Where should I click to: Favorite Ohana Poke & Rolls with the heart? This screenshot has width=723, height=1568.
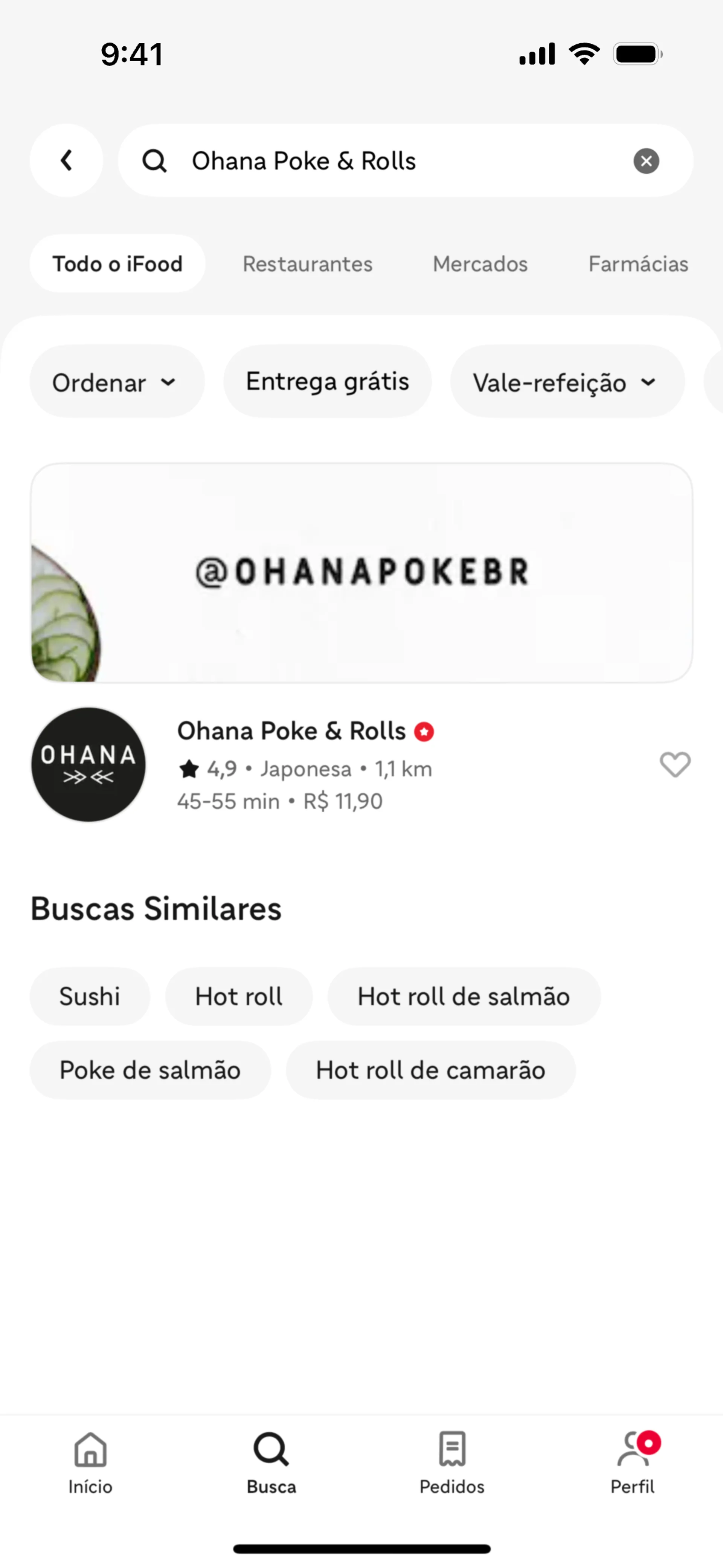pyautogui.click(x=675, y=764)
